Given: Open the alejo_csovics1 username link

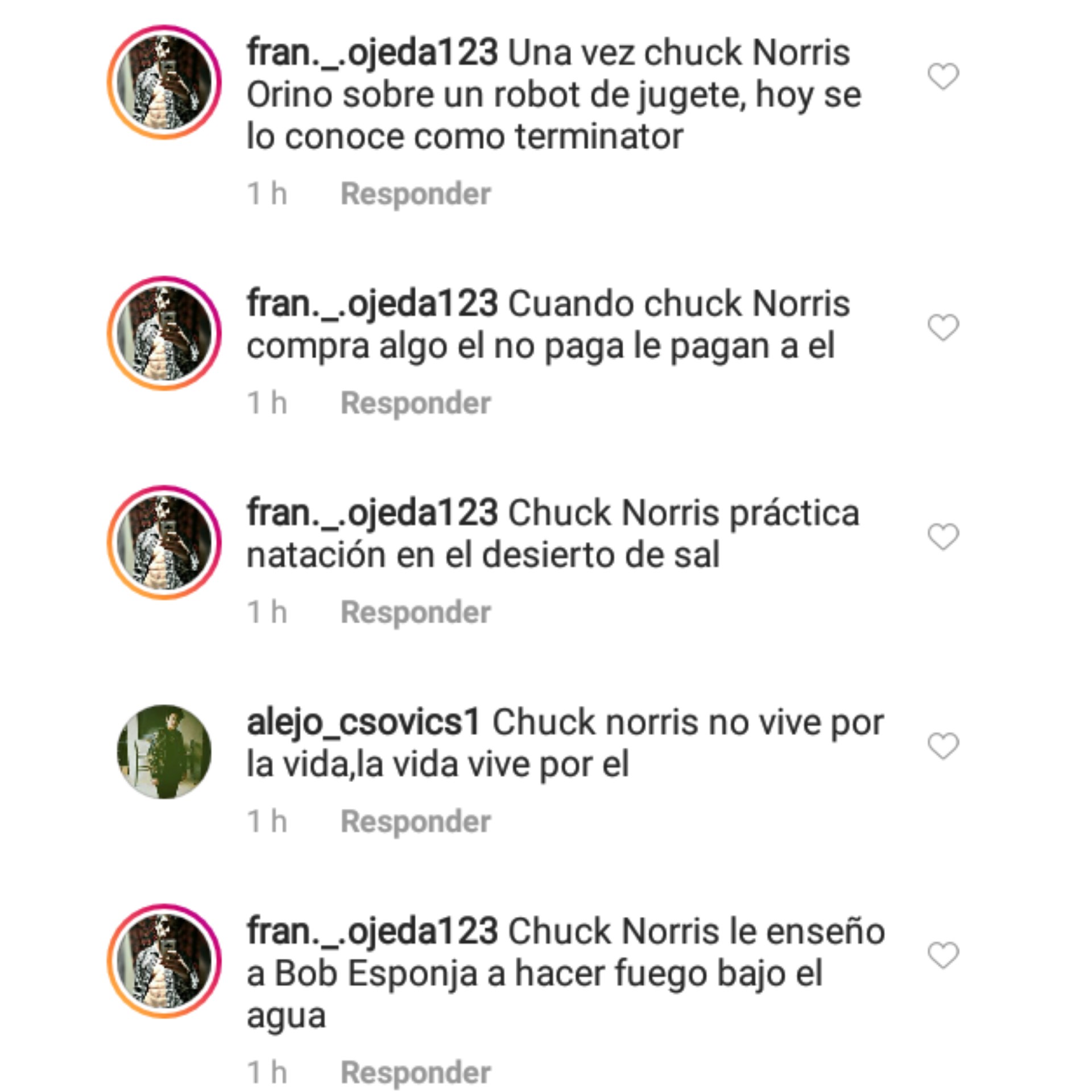Looking at the screenshot, I should (x=363, y=723).
